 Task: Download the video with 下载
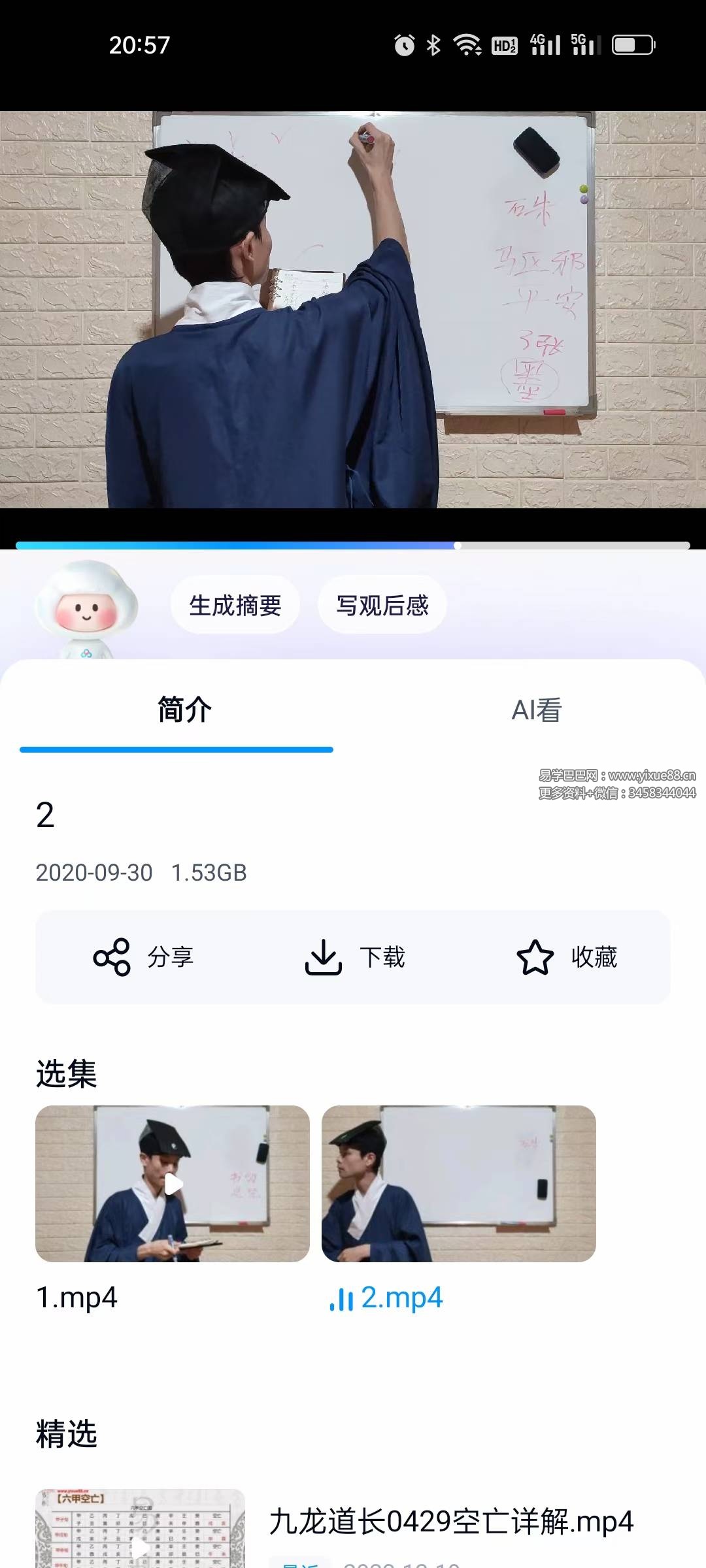(355, 957)
